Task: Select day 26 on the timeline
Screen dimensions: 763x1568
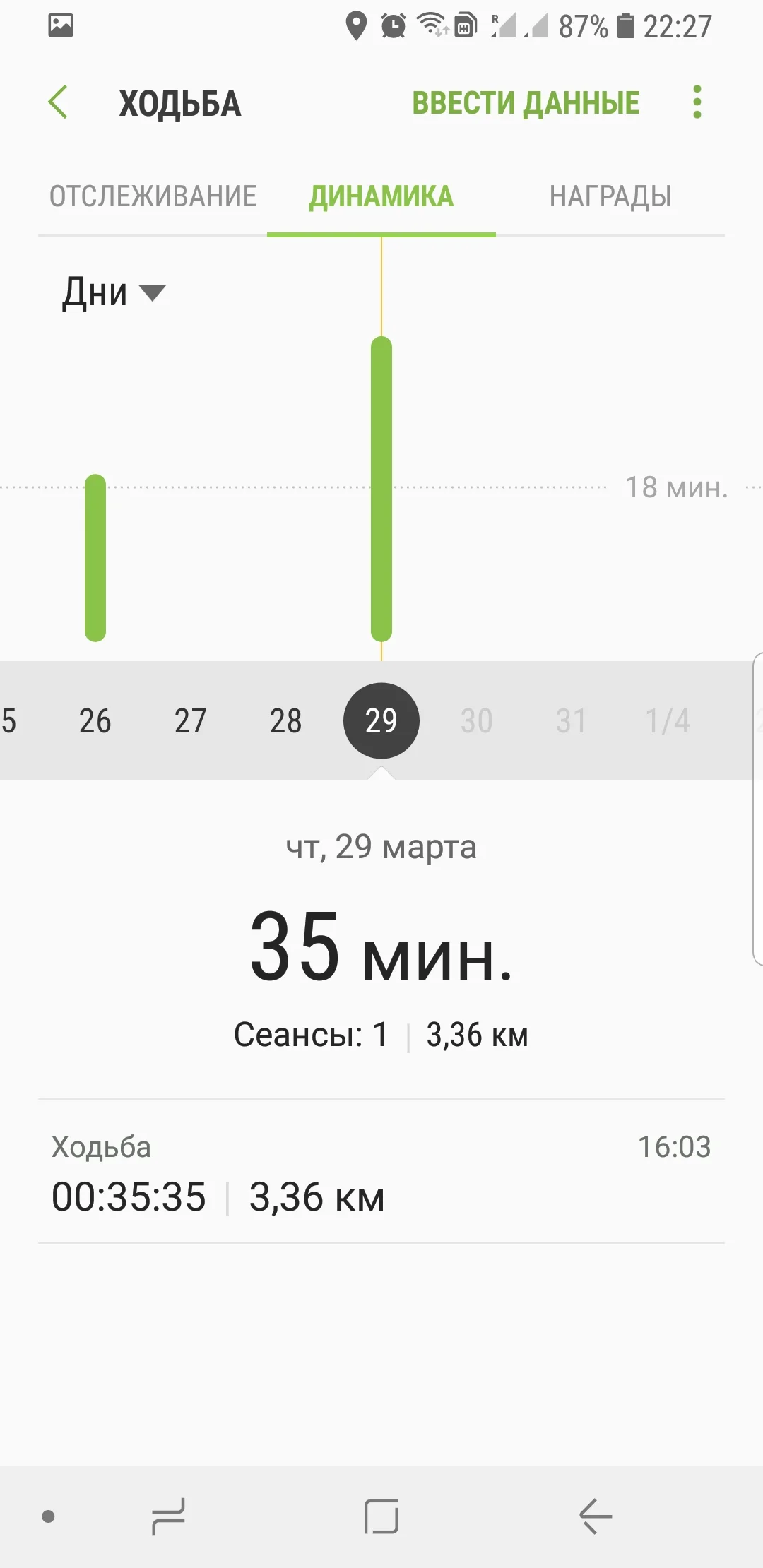Action: 95,721
